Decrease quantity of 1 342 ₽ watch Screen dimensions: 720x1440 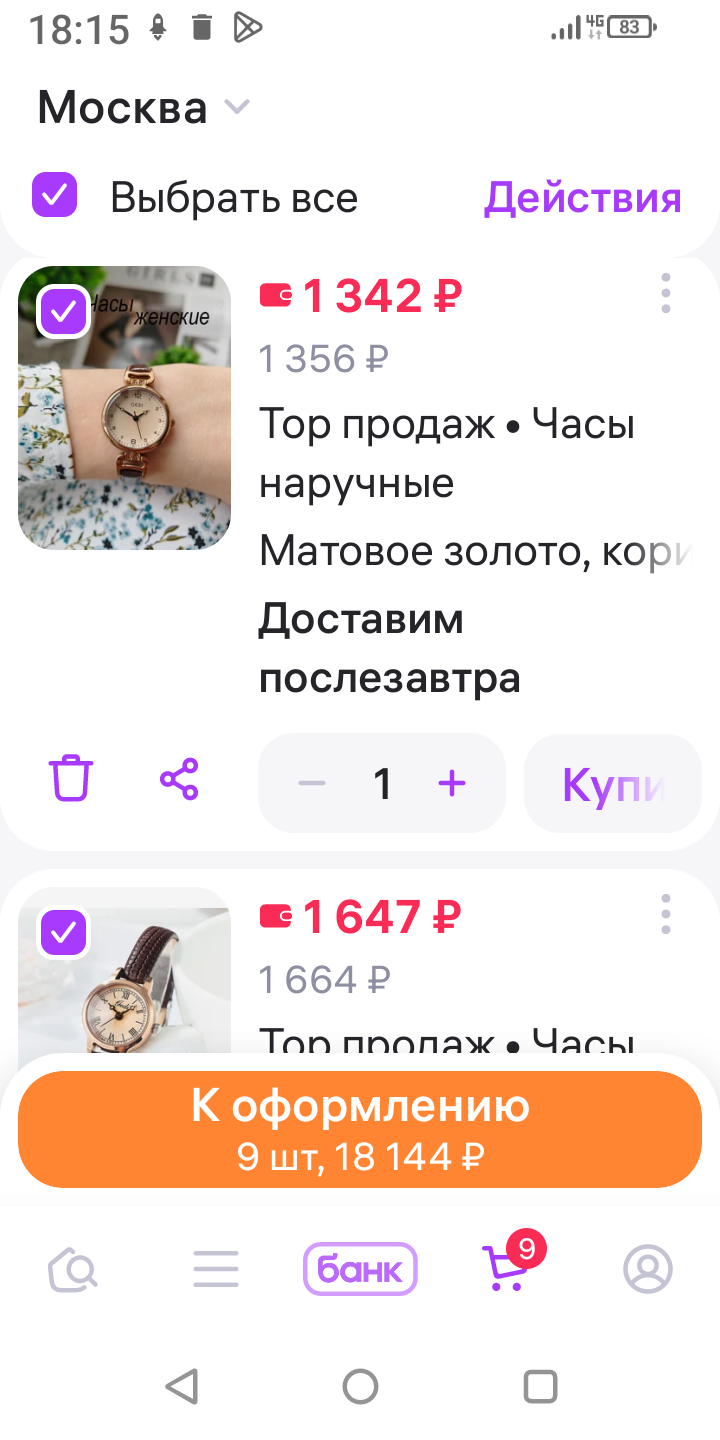coord(312,783)
